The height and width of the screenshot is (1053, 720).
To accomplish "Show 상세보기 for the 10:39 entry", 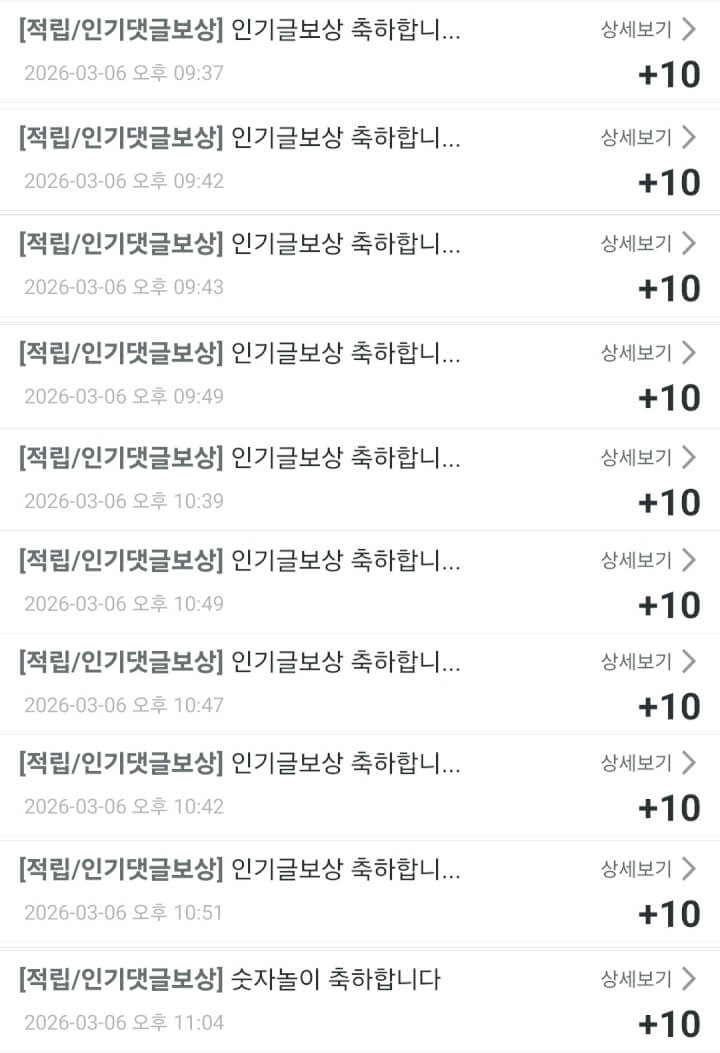I will pos(647,457).
